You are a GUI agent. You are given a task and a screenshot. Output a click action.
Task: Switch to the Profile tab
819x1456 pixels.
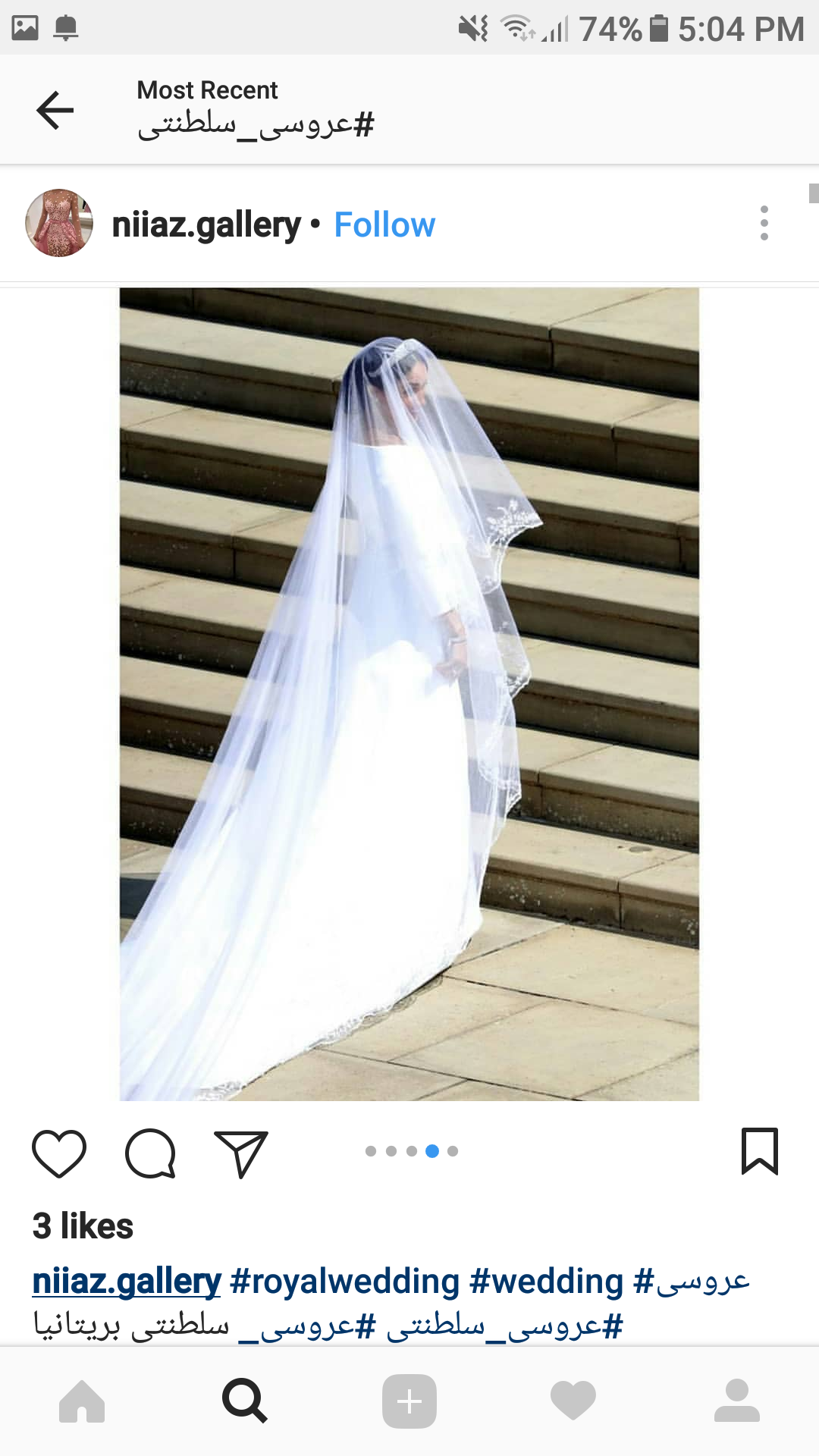(x=736, y=1401)
